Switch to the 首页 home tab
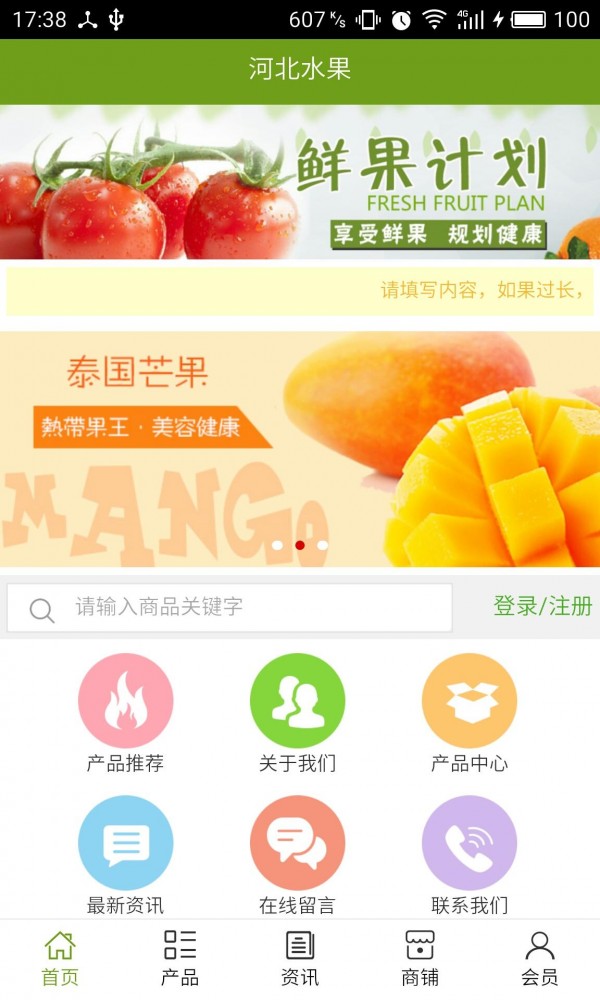Image resolution: width=600 pixels, height=1000 pixels. point(60,958)
